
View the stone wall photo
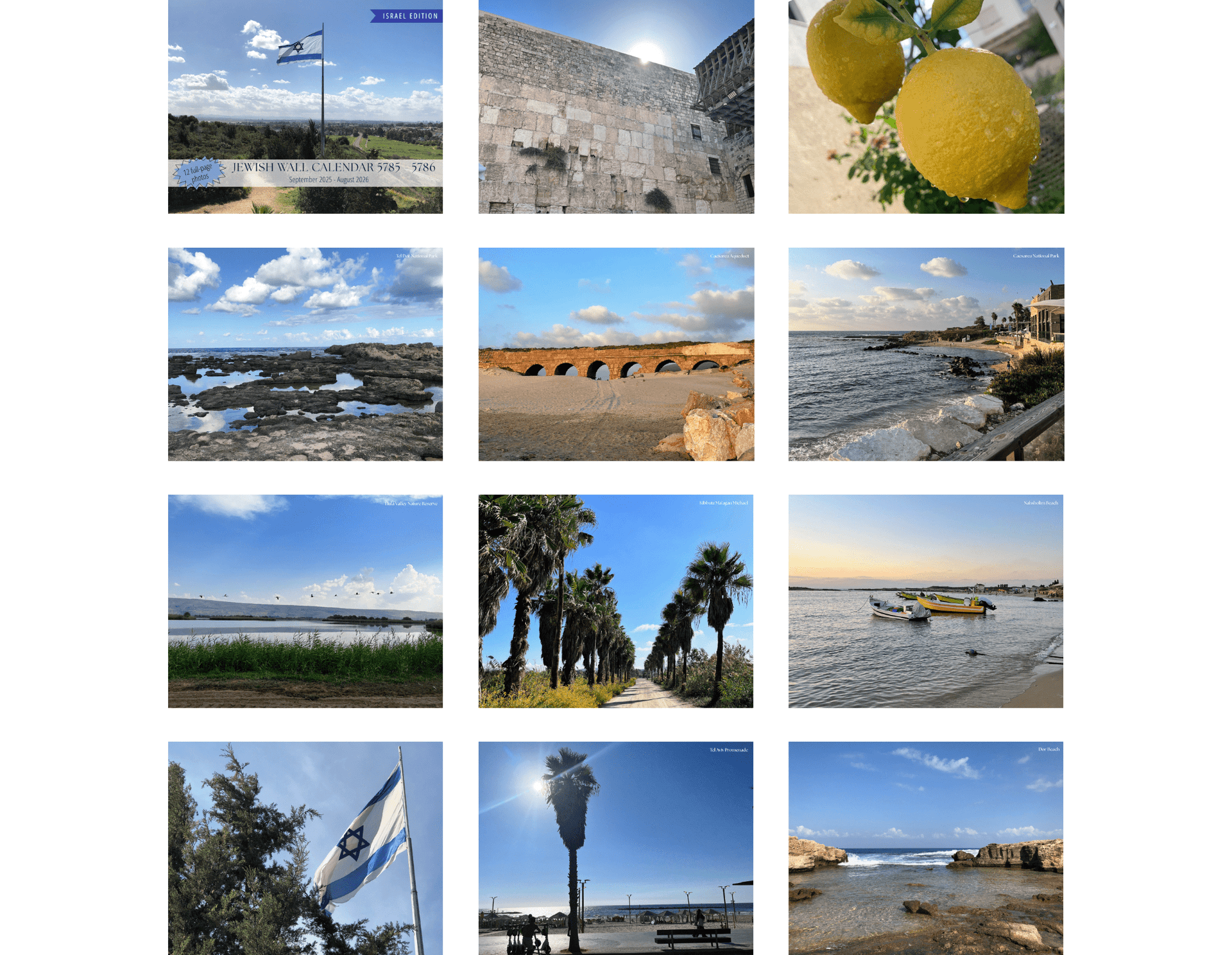616,107
